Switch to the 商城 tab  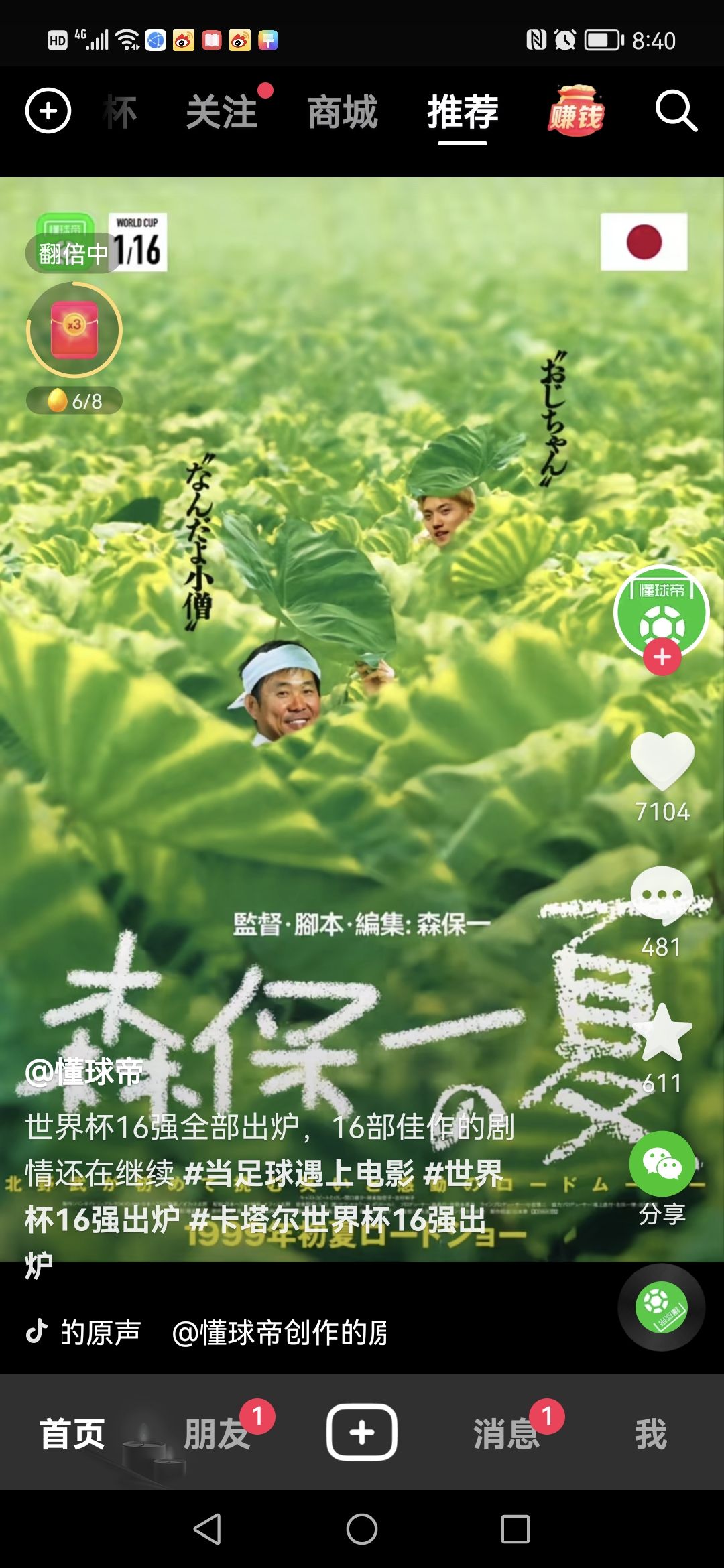point(343,111)
